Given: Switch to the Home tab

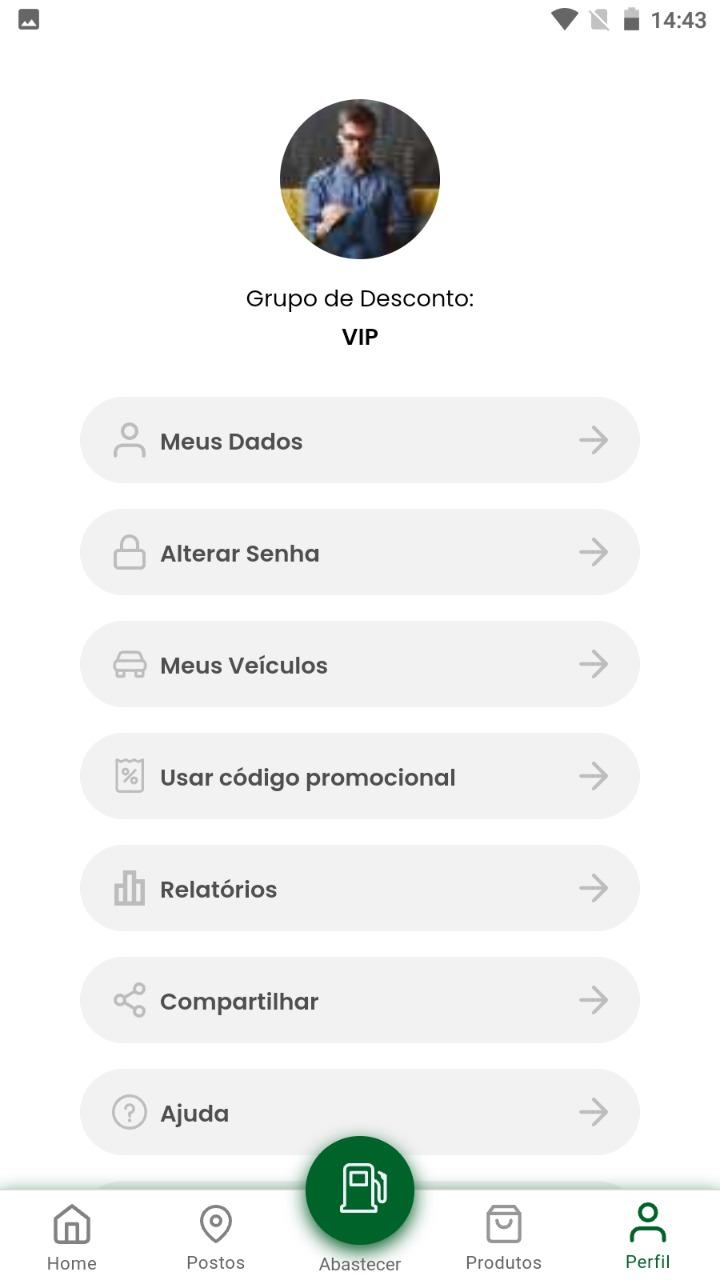Looking at the screenshot, I should click(72, 1237).
